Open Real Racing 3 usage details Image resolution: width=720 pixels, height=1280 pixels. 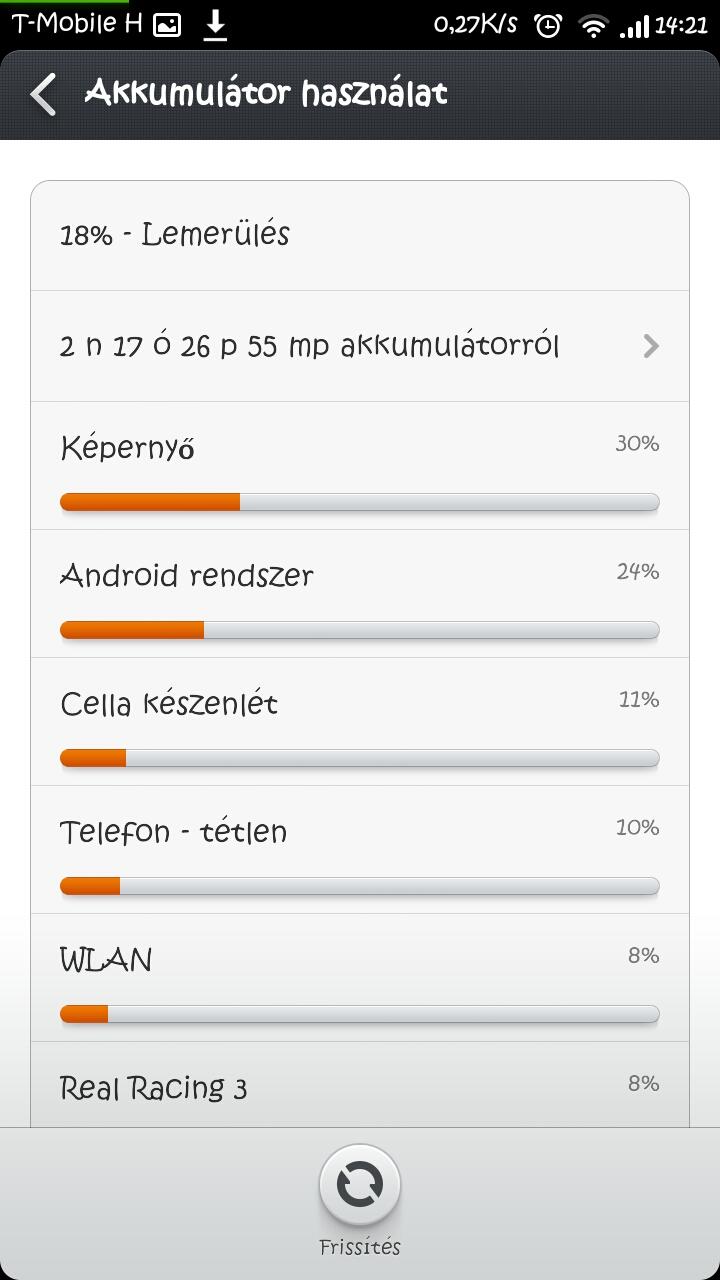coord(360,1085)
